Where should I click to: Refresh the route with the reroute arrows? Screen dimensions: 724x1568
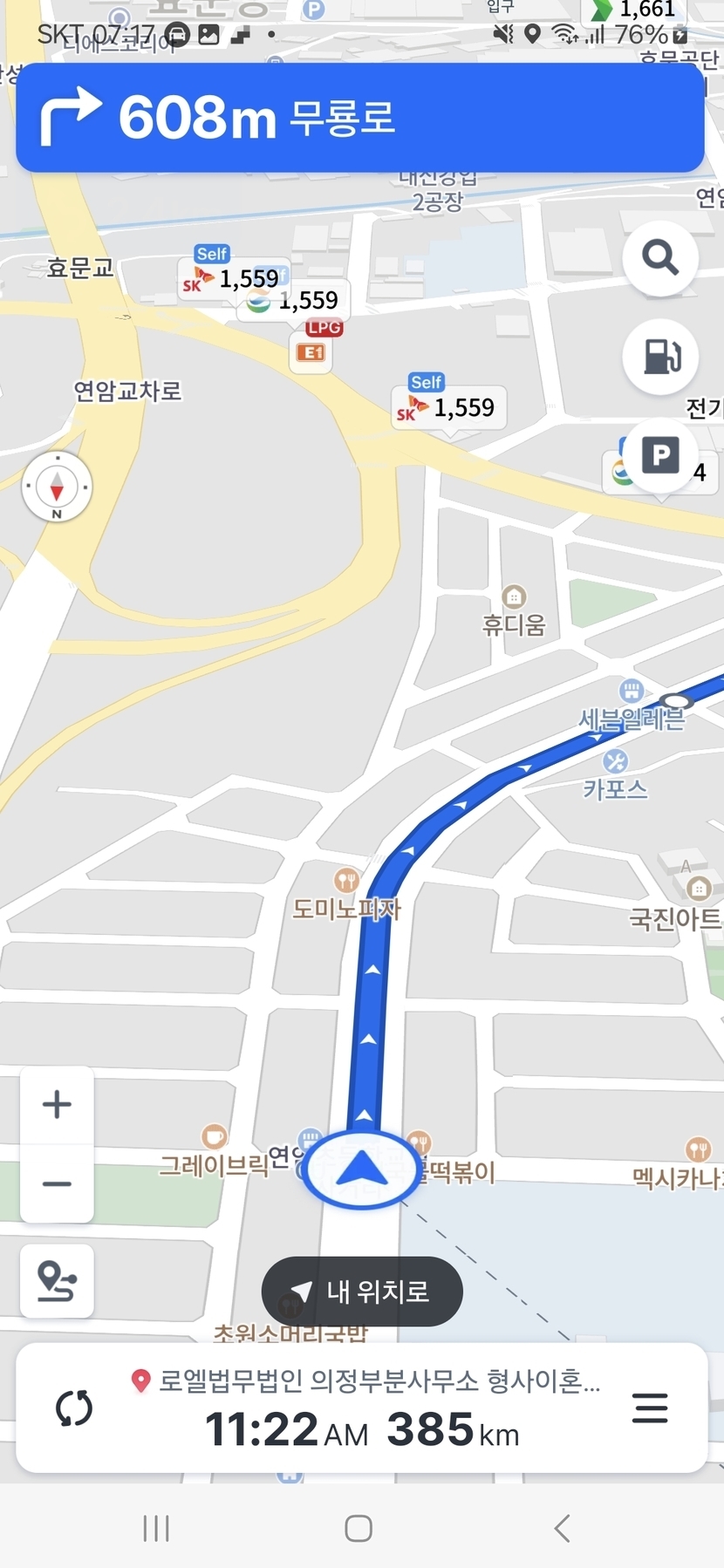pos(74,1408)
